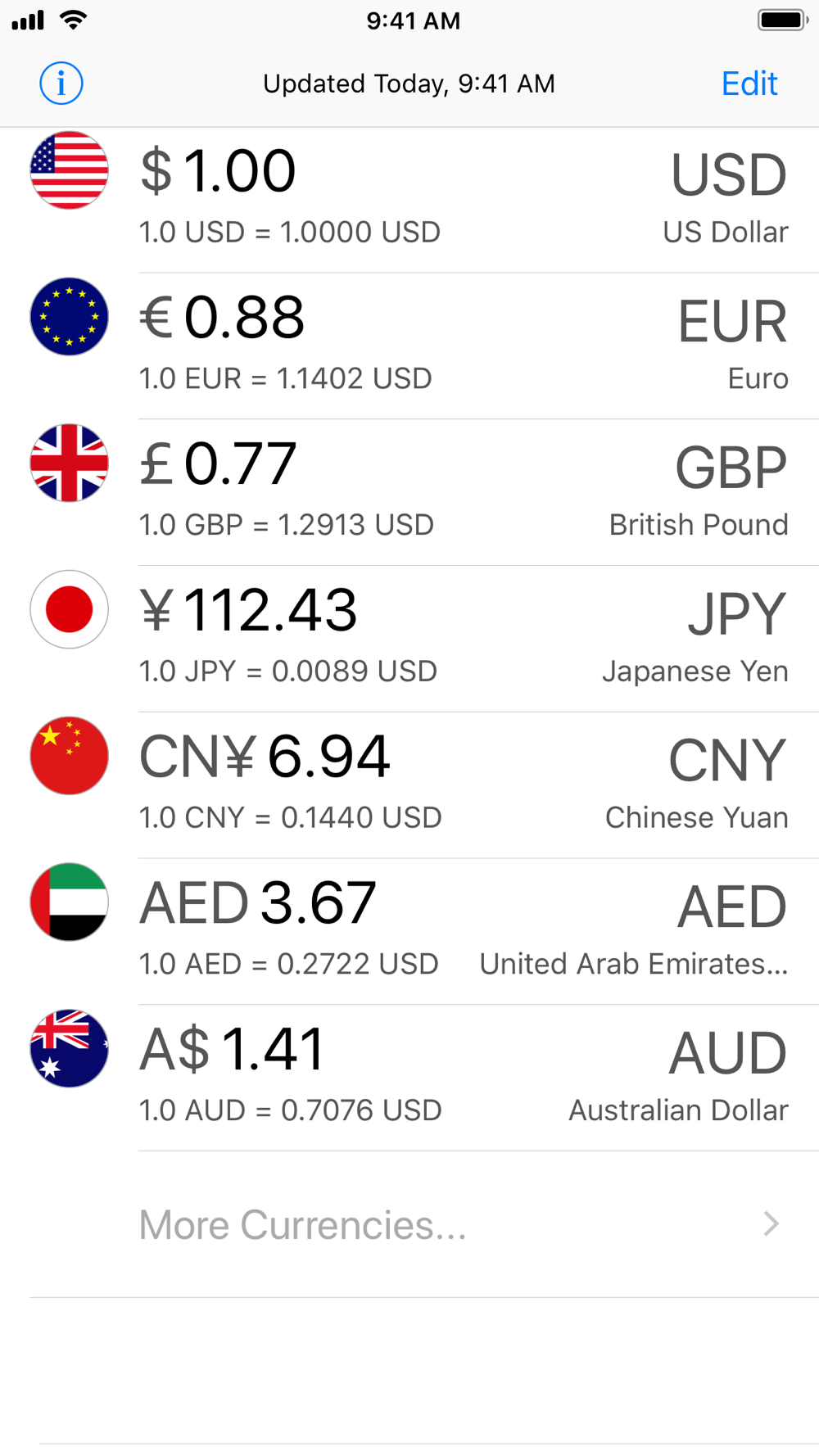This screenshot has width=819, height=1456.
Task: Select the AED United Arab Emirates row
Action: (x=409, y=932)
